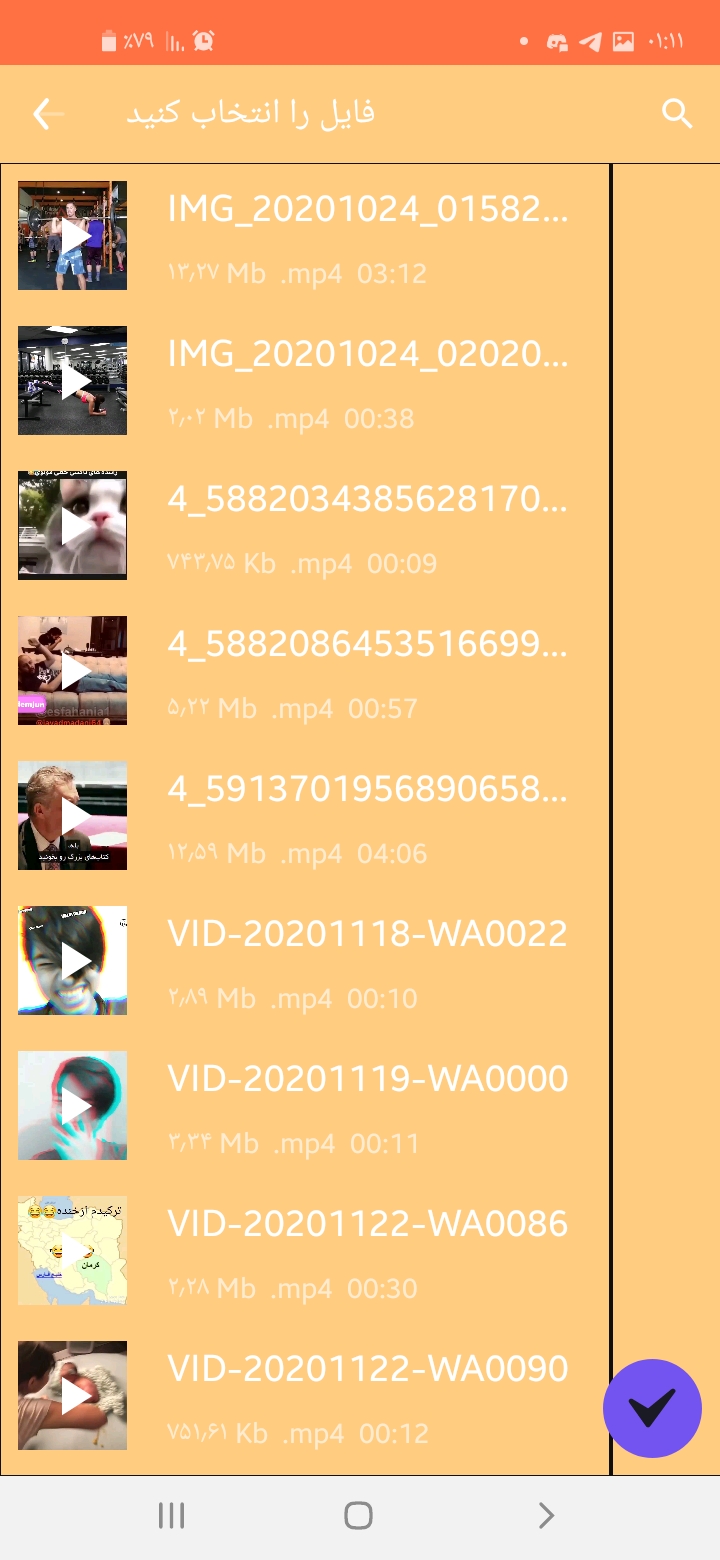Open recent apps from the navigation bar
The width and height of the screenshot is (720, 1560).
(x=172, y=1516)
